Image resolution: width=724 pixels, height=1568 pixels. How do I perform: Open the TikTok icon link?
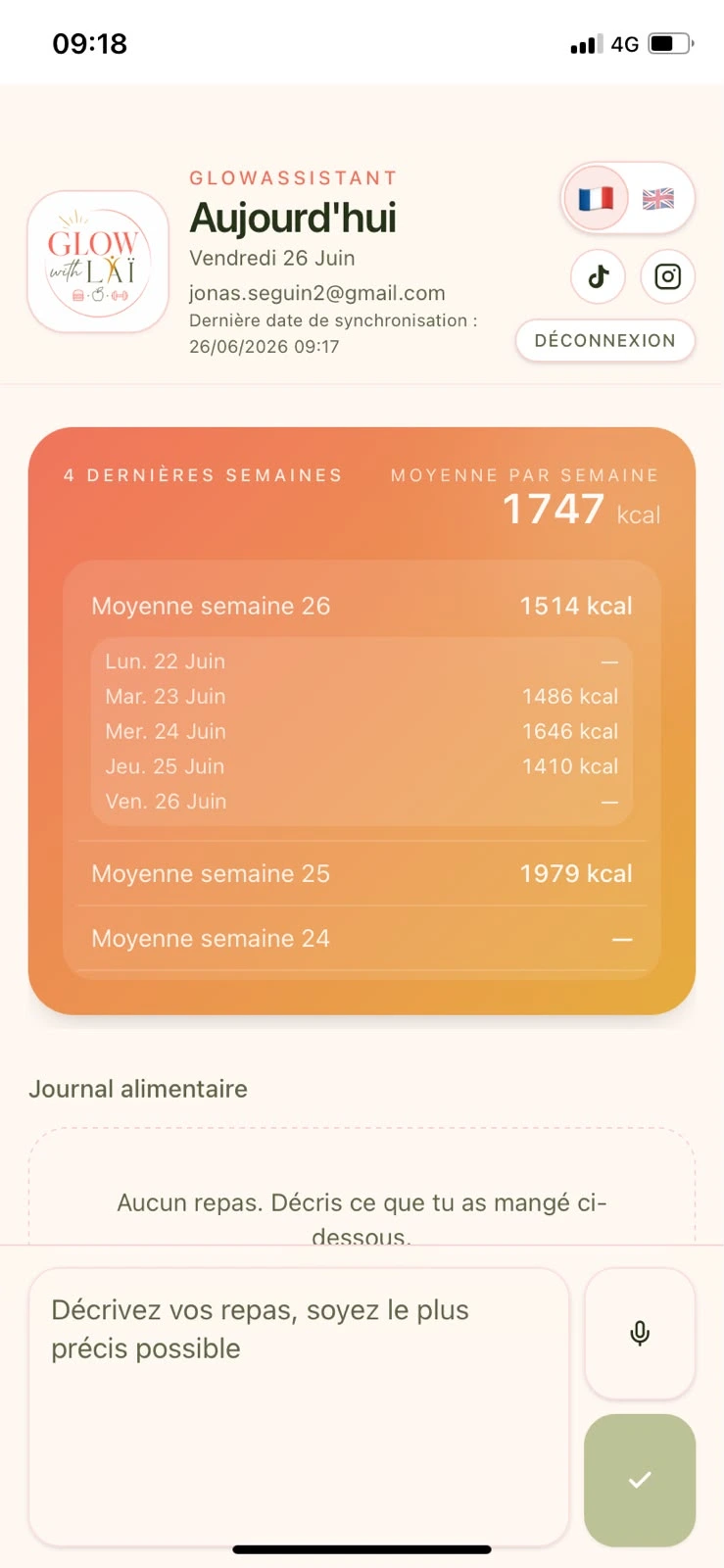pos(599,276)
